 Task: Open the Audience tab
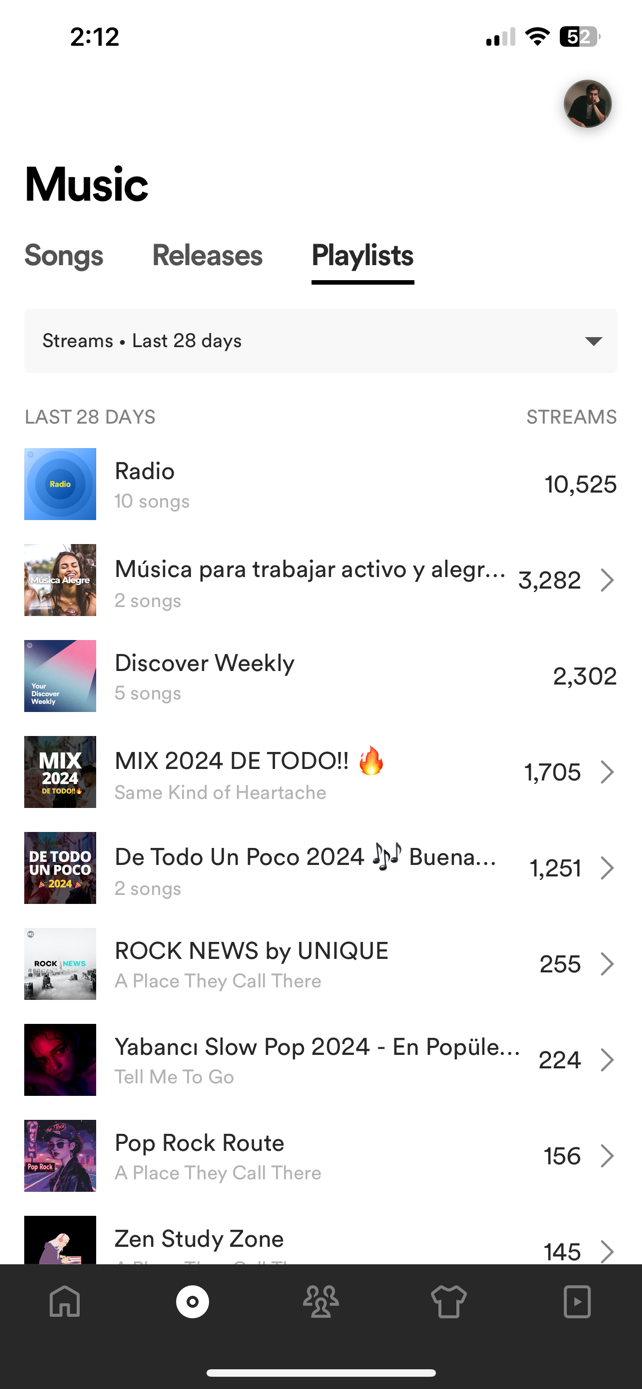(321, 1301)
